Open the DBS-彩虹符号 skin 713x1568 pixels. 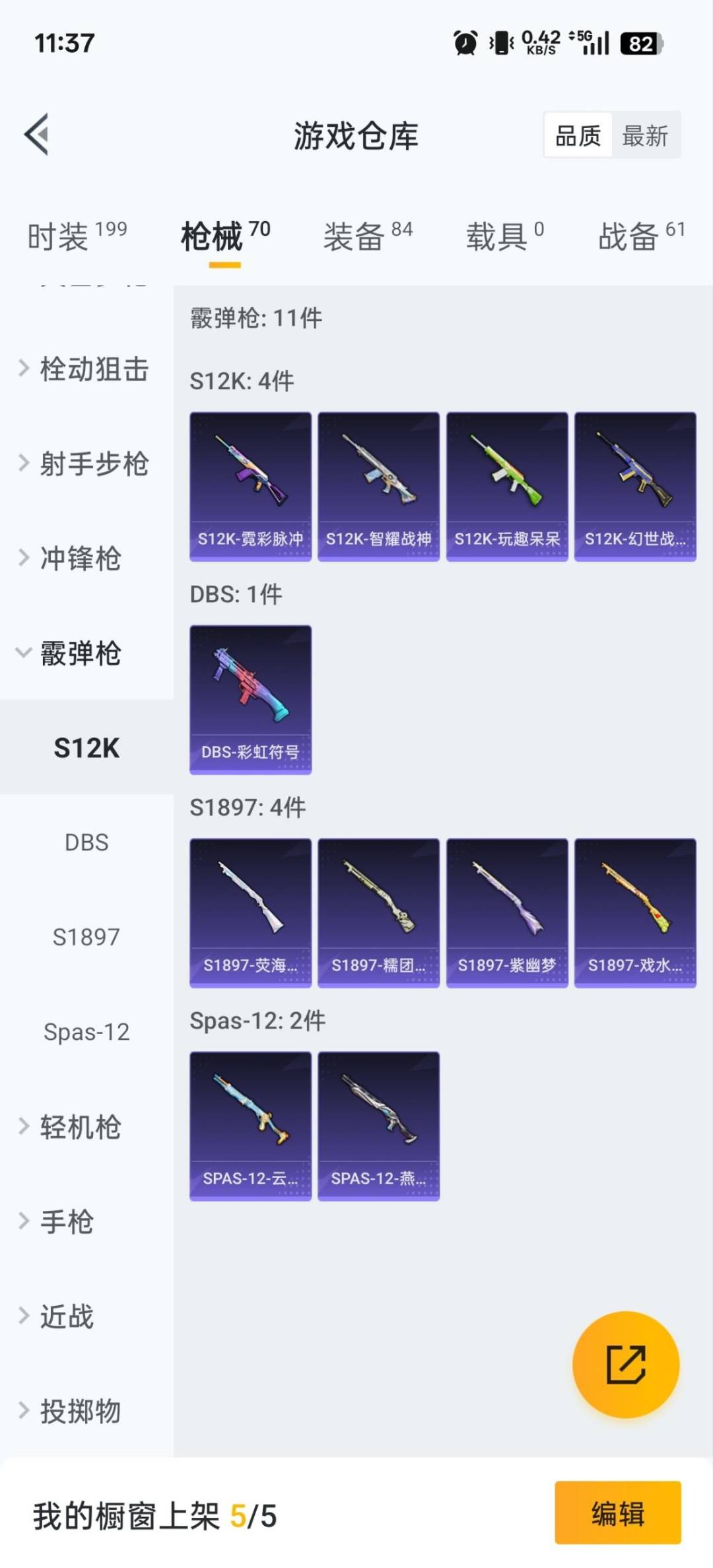click(x=250, y=699)
